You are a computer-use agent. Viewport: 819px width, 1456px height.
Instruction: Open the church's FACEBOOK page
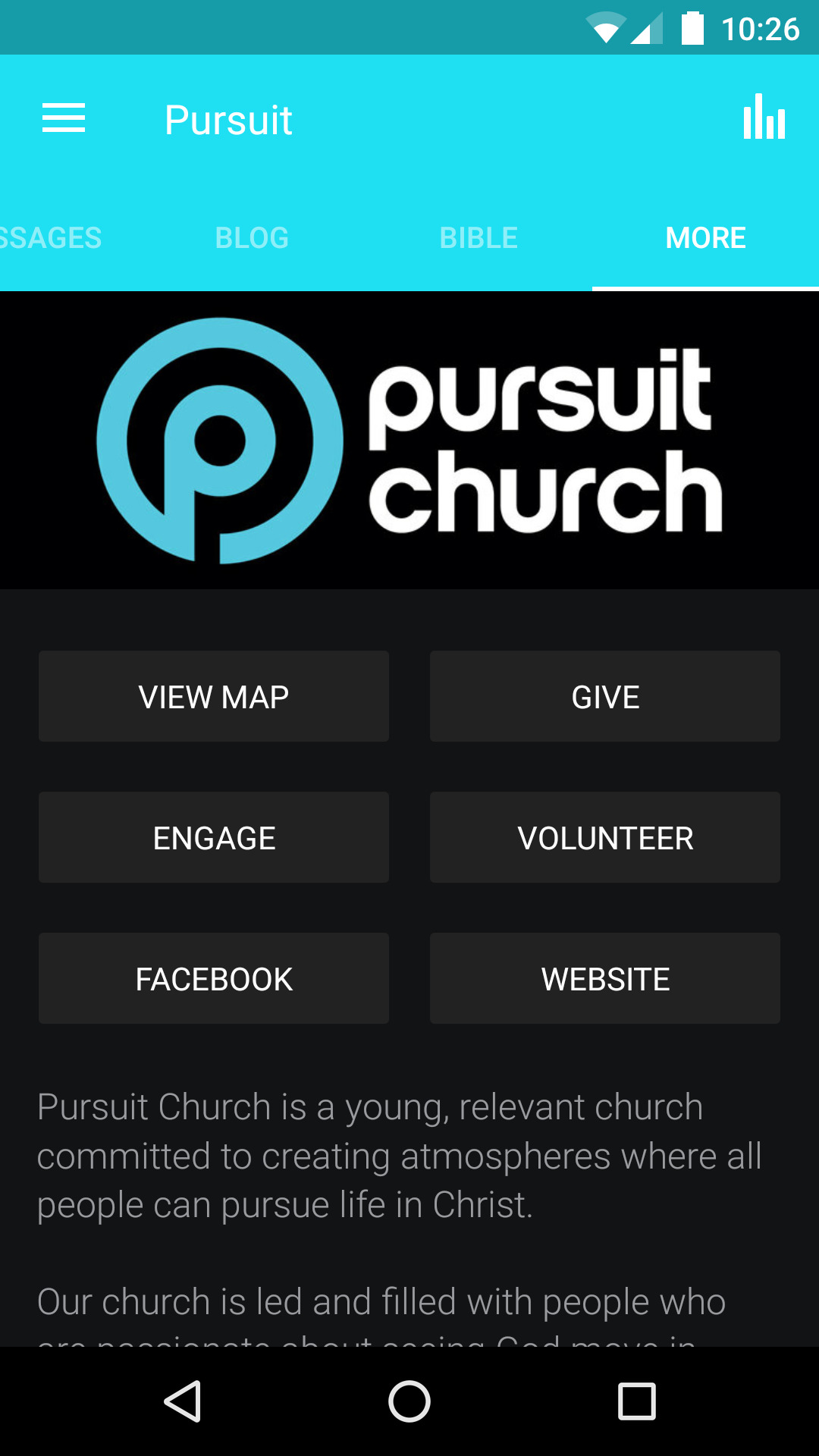point(213,978)
